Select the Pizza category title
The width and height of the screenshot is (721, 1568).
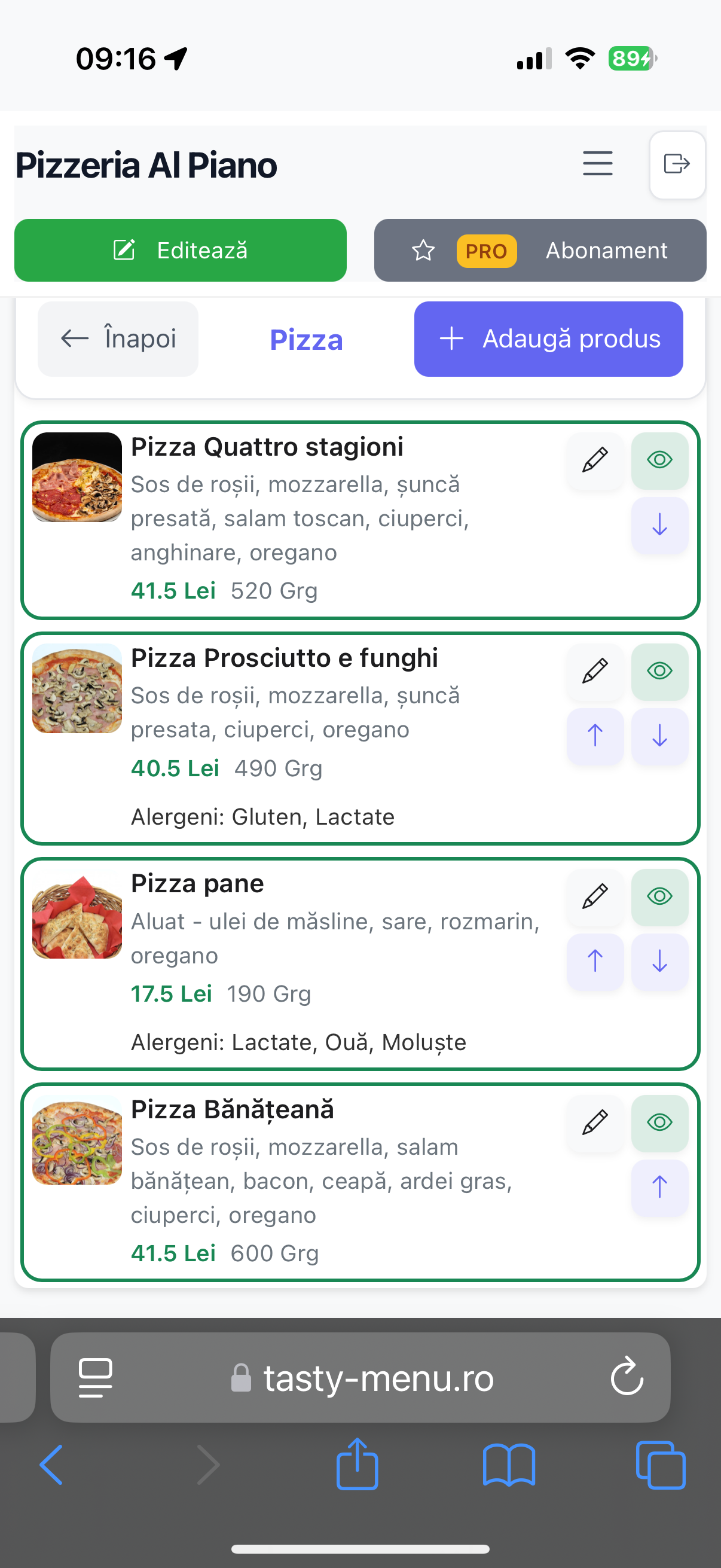(306, 340)
